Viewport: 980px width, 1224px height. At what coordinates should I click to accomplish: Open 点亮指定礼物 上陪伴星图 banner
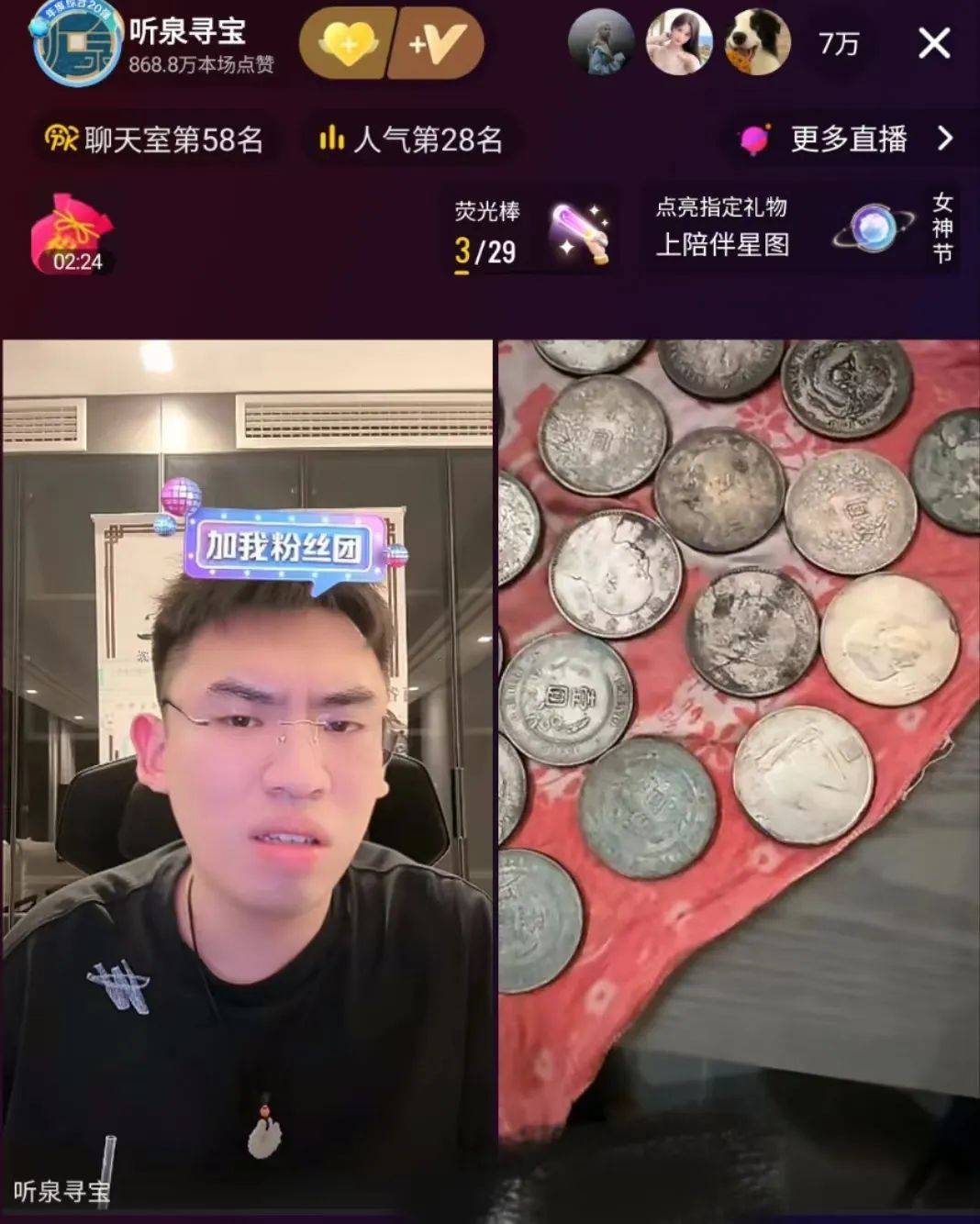(722, 227)
